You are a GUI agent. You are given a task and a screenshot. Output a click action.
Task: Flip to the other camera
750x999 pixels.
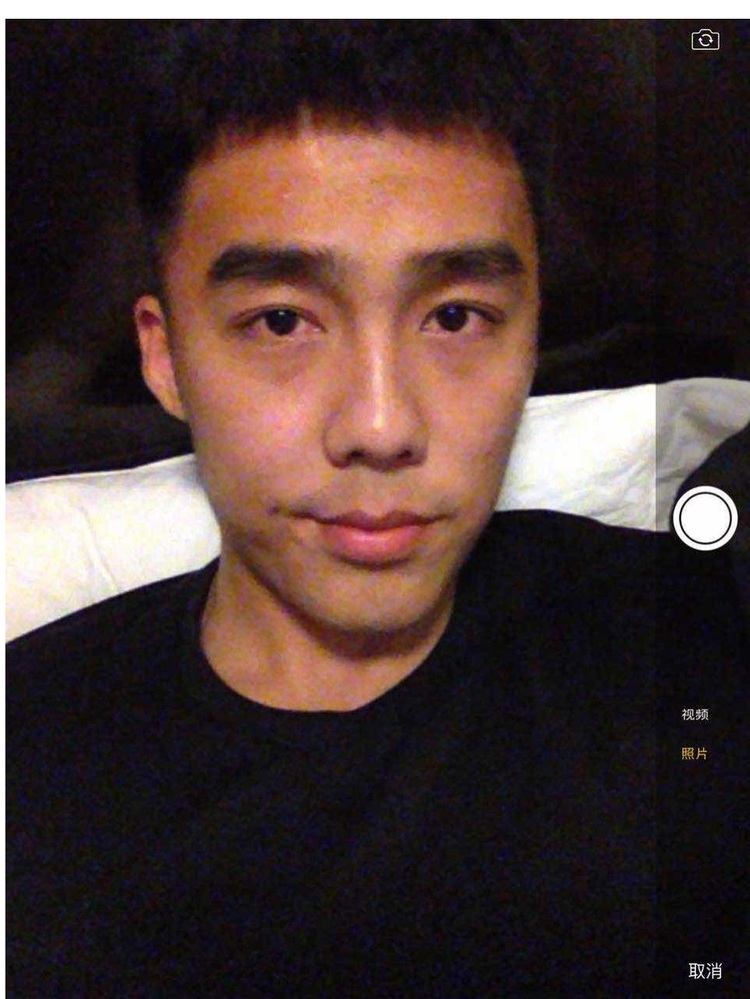(705, 40)
